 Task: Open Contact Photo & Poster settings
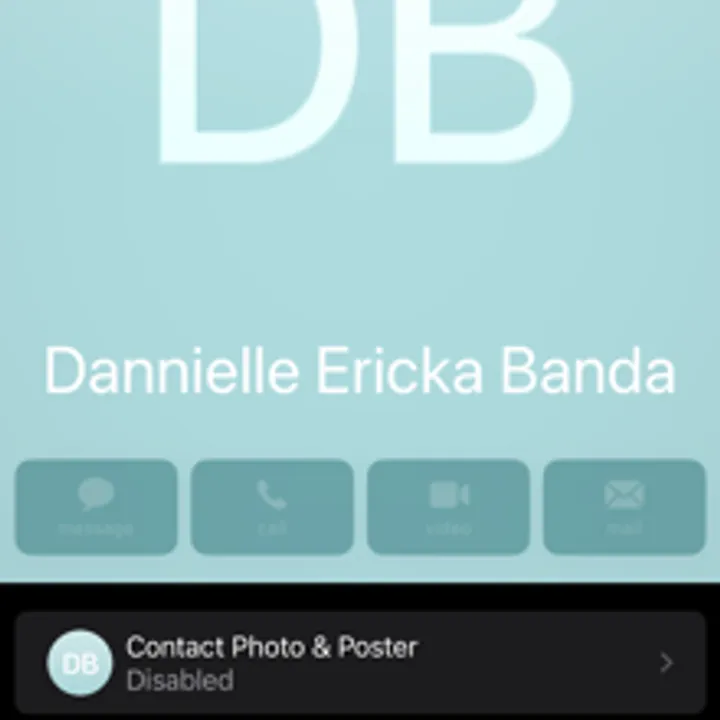360,662
